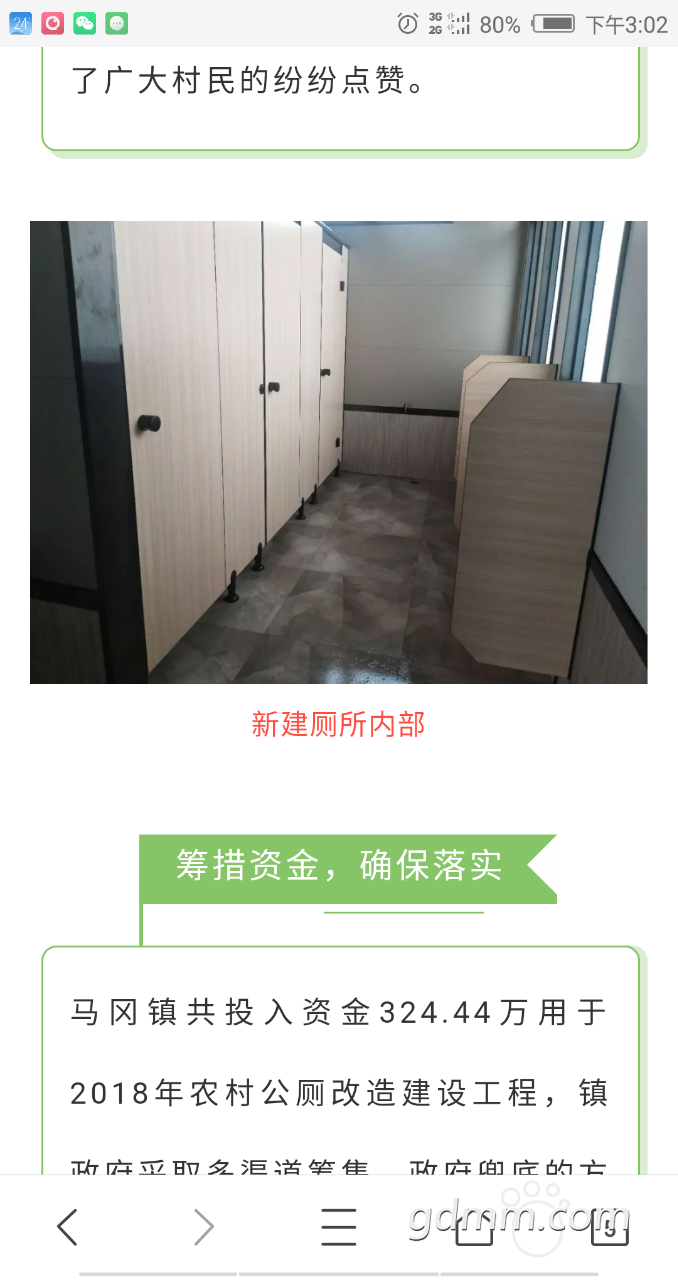Open the new toilet interior photo
This screenshot has height=1280, width=678.
coord(339,452)
